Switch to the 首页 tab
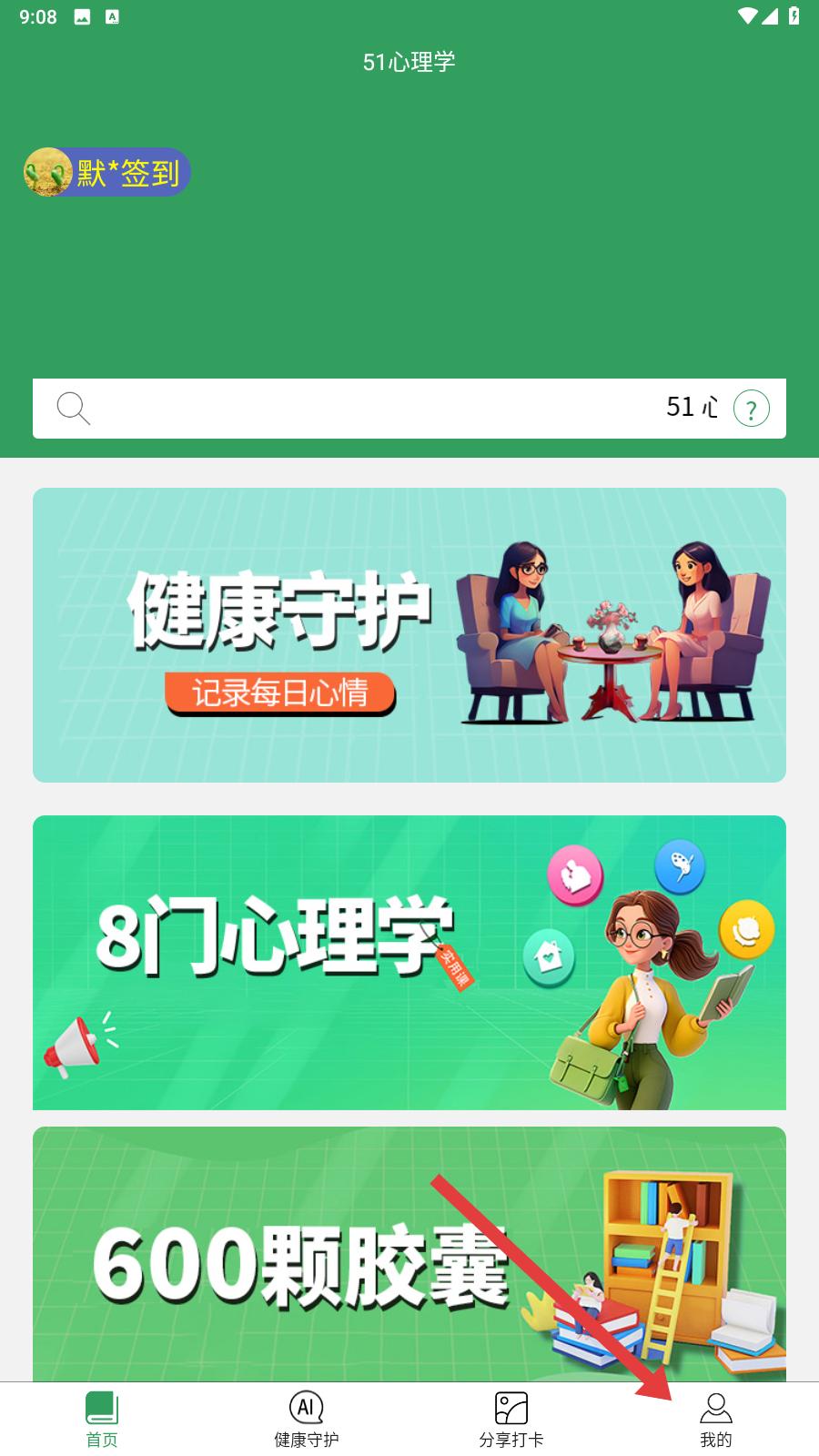 102,1420
